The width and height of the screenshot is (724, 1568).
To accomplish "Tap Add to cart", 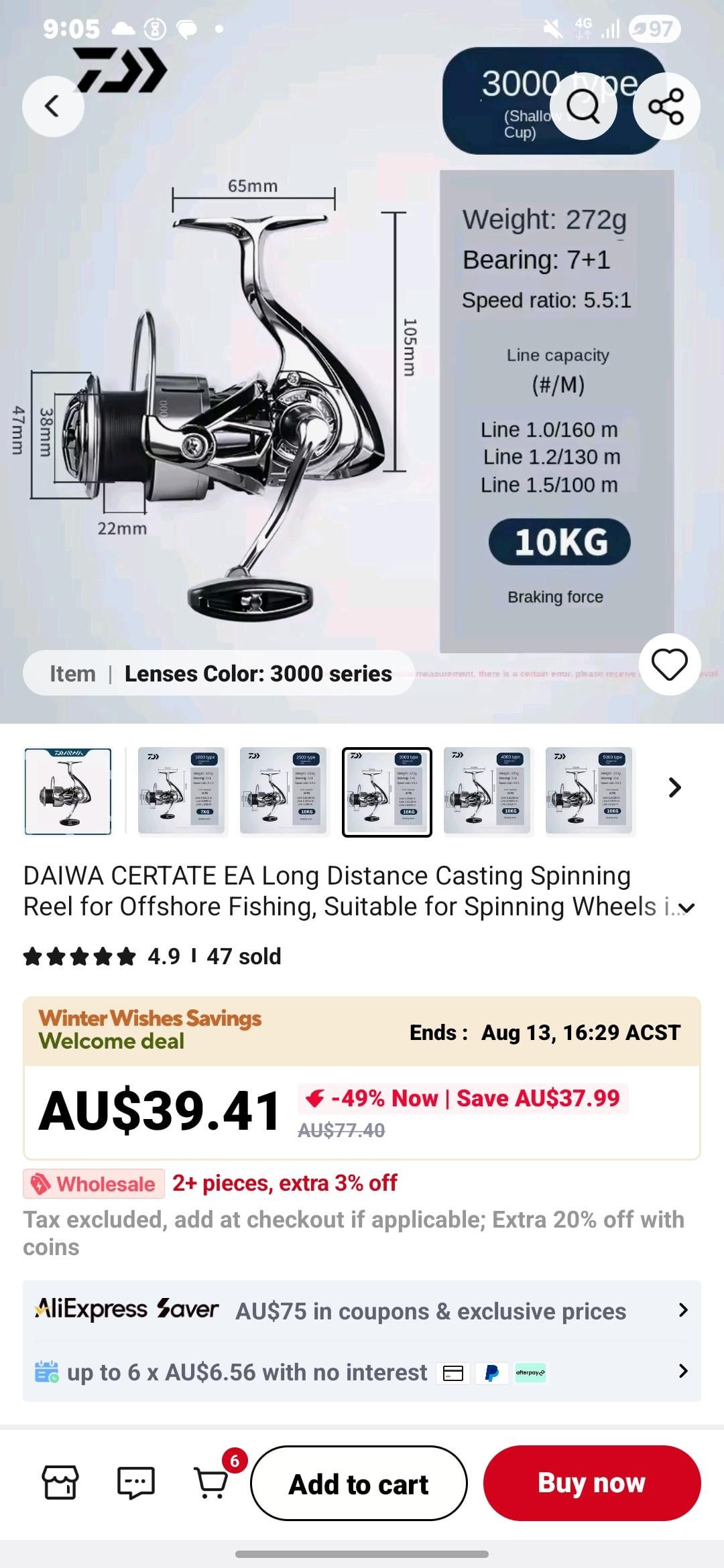I will pyautogui.click(x=359, y=1484).
